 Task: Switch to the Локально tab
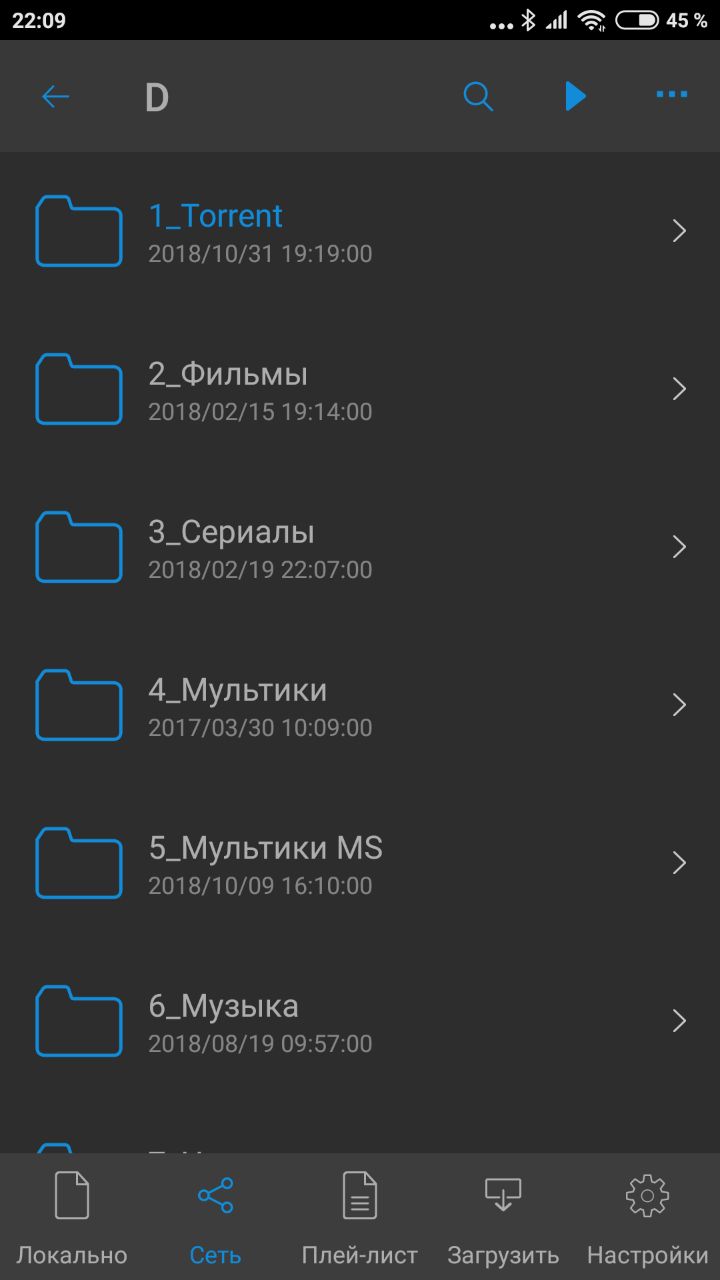click(x=72, y=1217)
